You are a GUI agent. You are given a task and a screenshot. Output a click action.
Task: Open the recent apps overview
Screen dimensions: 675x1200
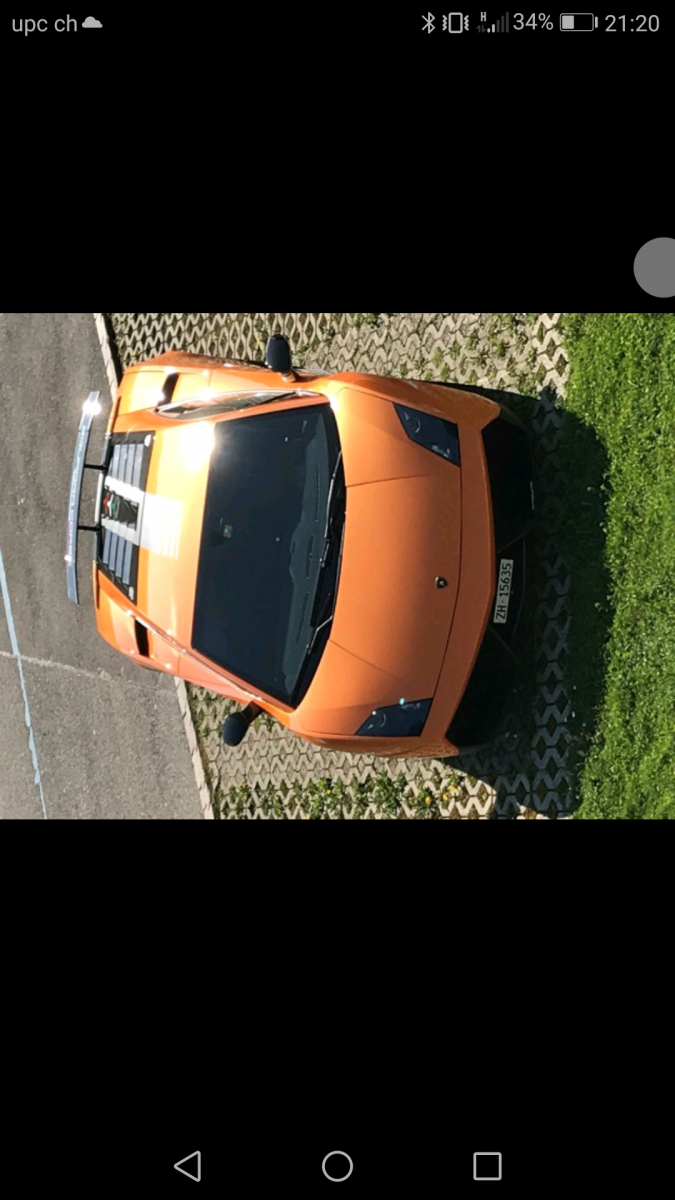tap(487, 1166)
